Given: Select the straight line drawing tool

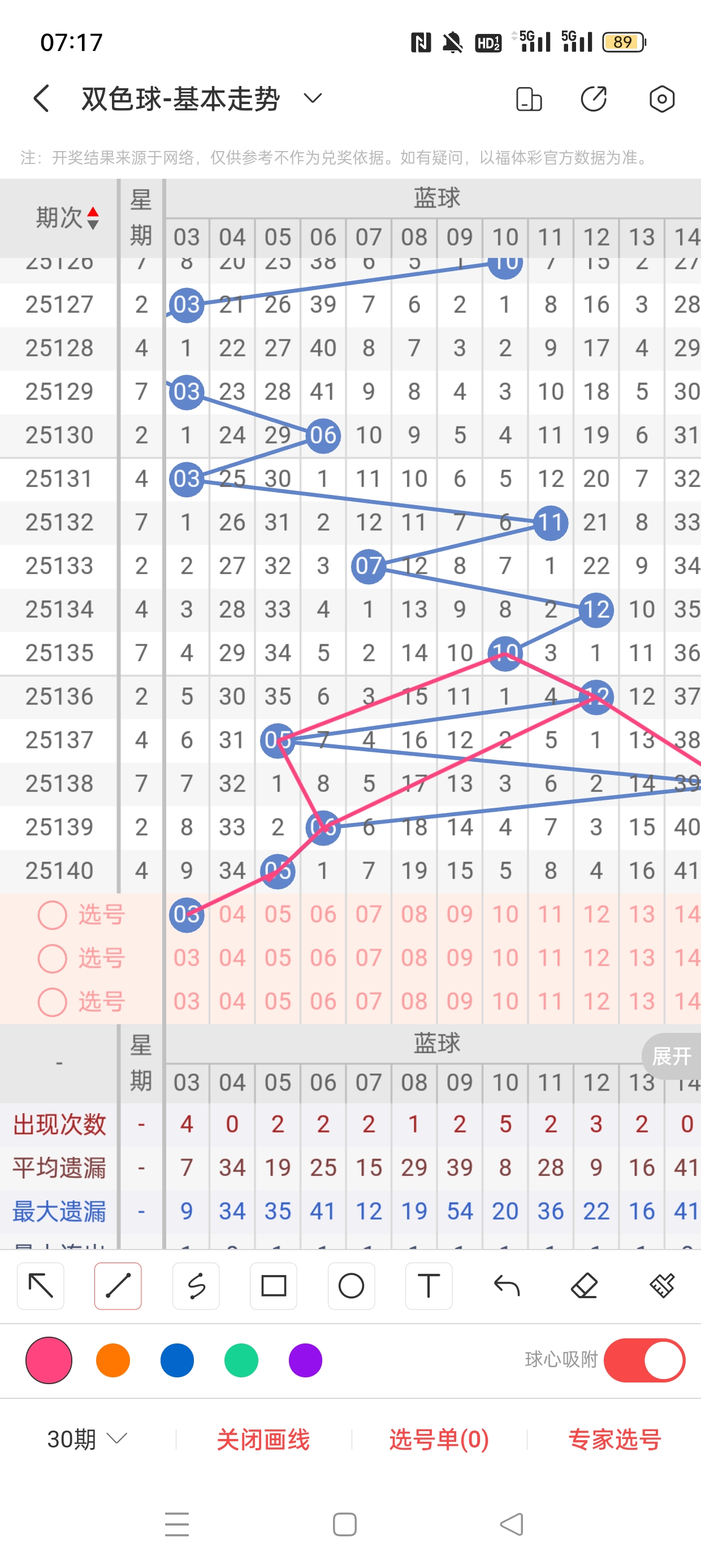Looking at the screenshot, I should (118, 1286).
